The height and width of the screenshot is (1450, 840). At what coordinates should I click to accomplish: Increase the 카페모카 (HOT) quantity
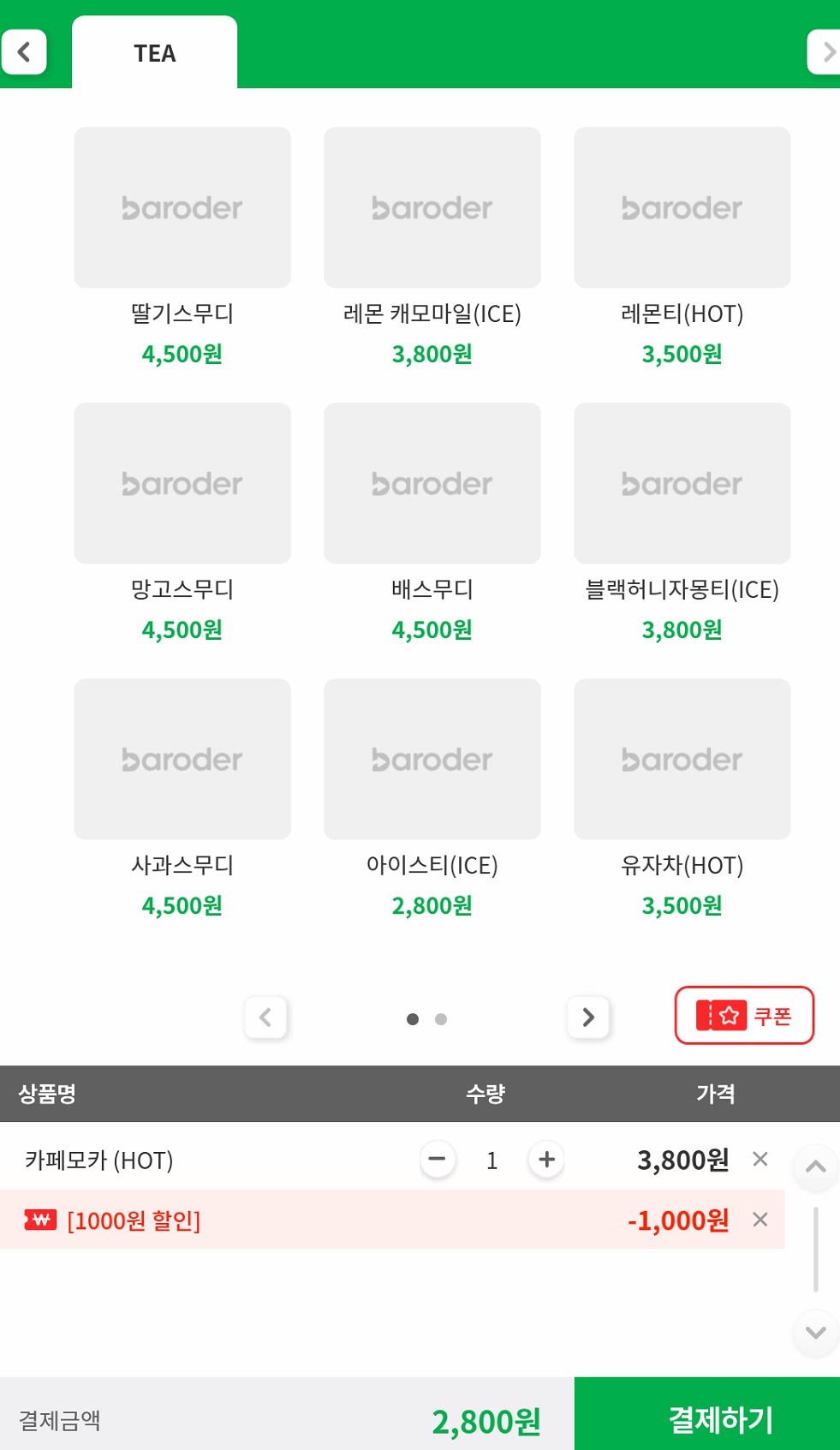(x=546, y=1160)
